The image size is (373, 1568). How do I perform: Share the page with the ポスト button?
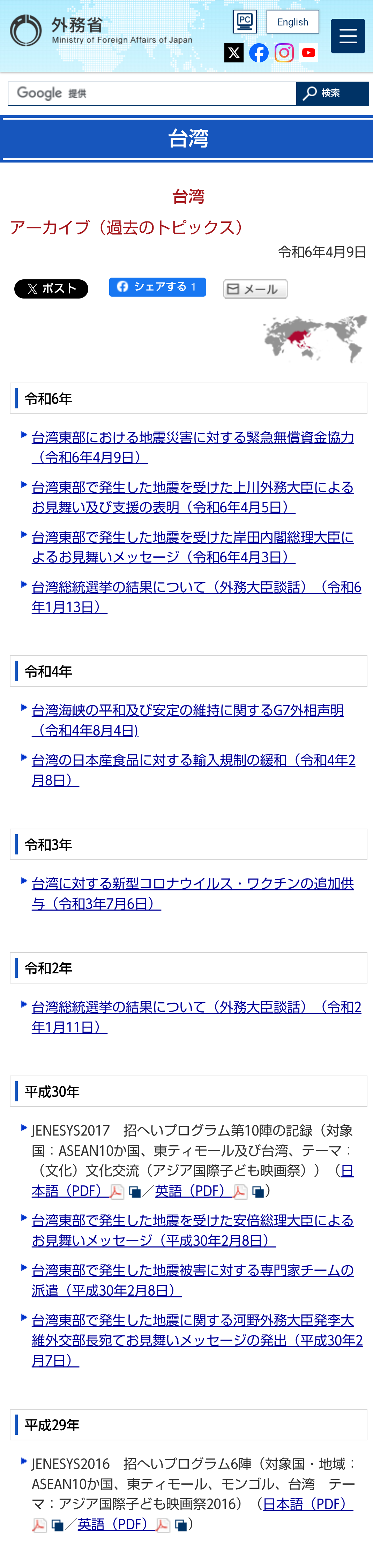point(51,288)
